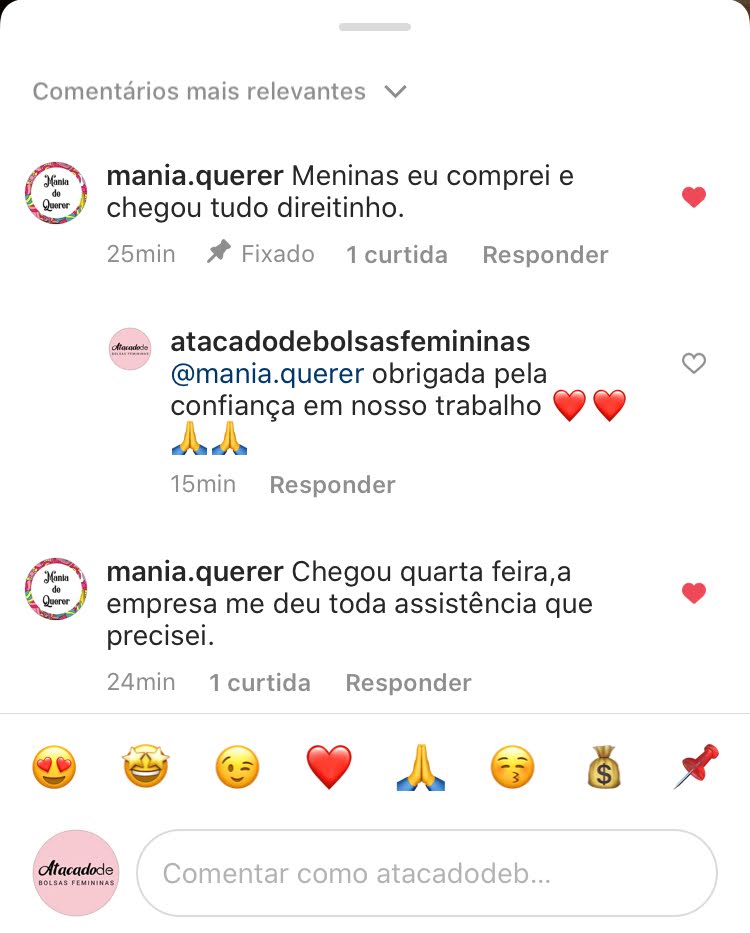Insert the kissing face emoji
This screenshot has height=933, width=750.
click(512, 766)
